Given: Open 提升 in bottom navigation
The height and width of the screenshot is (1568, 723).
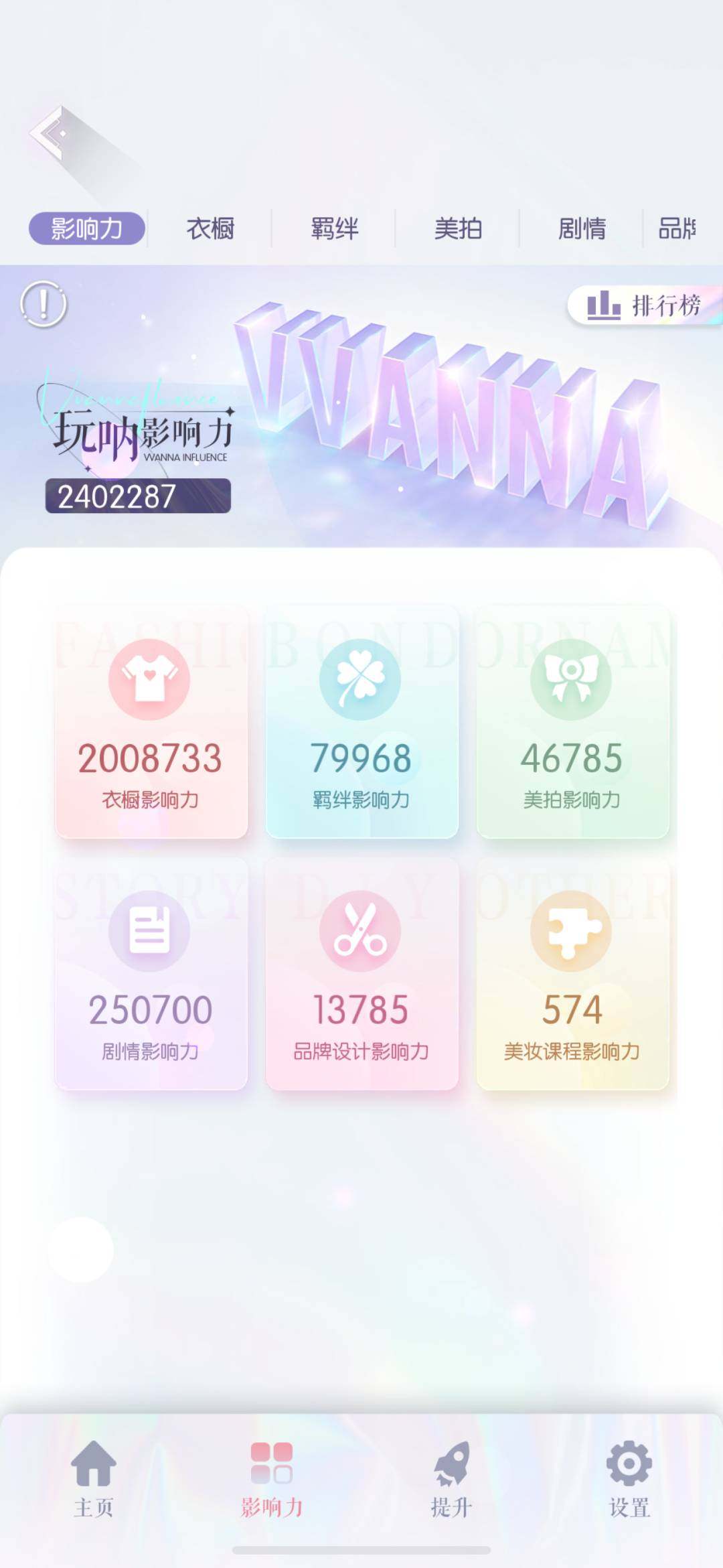Looking at the screenshot, I should coord(451,1480).
